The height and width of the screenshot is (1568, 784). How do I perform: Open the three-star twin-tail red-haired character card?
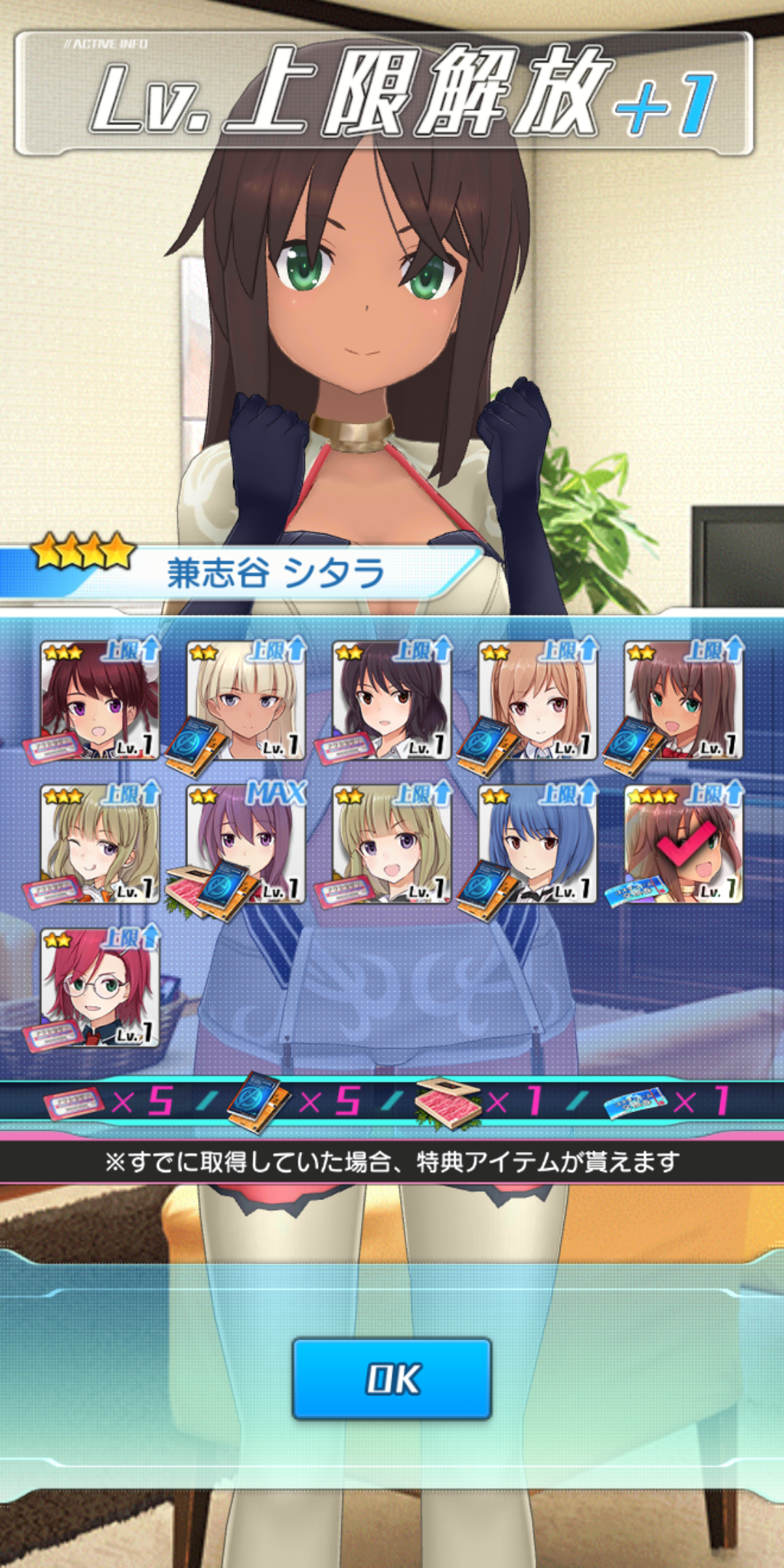point(99,700)
